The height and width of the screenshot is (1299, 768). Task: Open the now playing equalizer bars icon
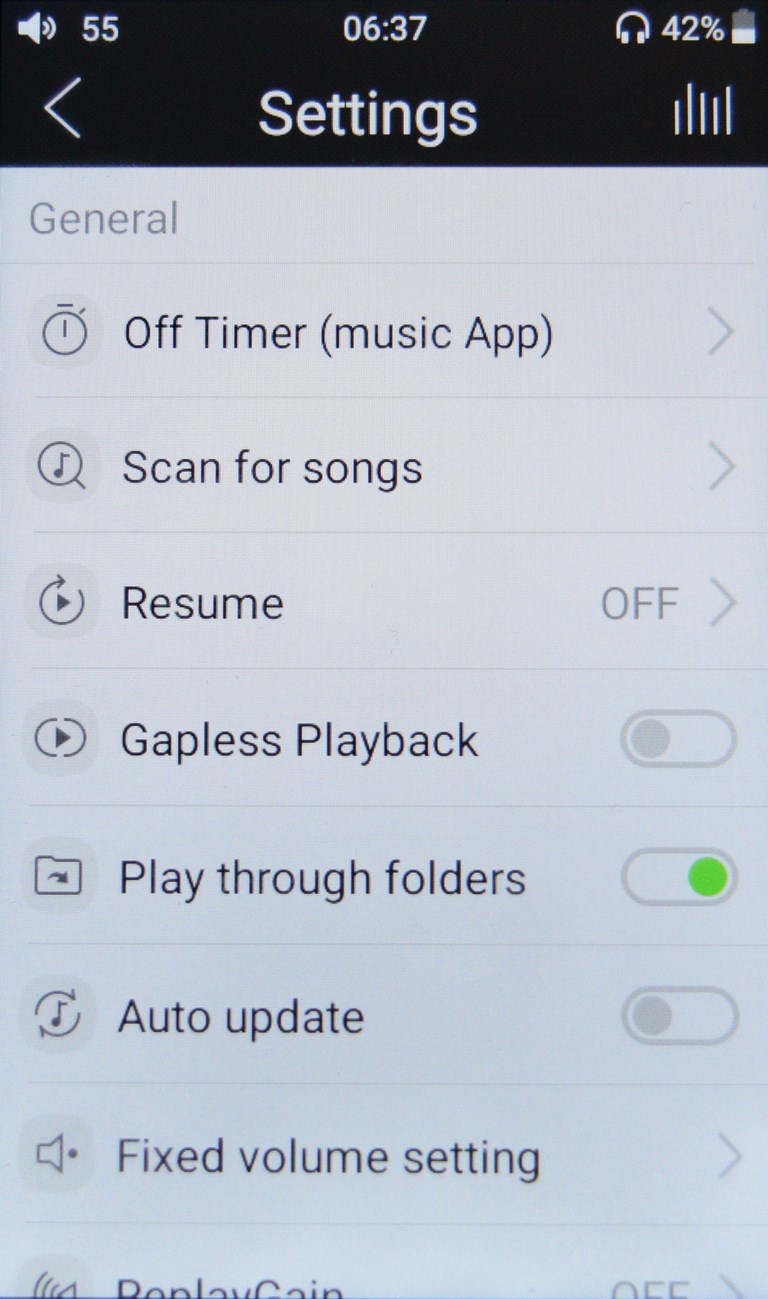(703, 110)
